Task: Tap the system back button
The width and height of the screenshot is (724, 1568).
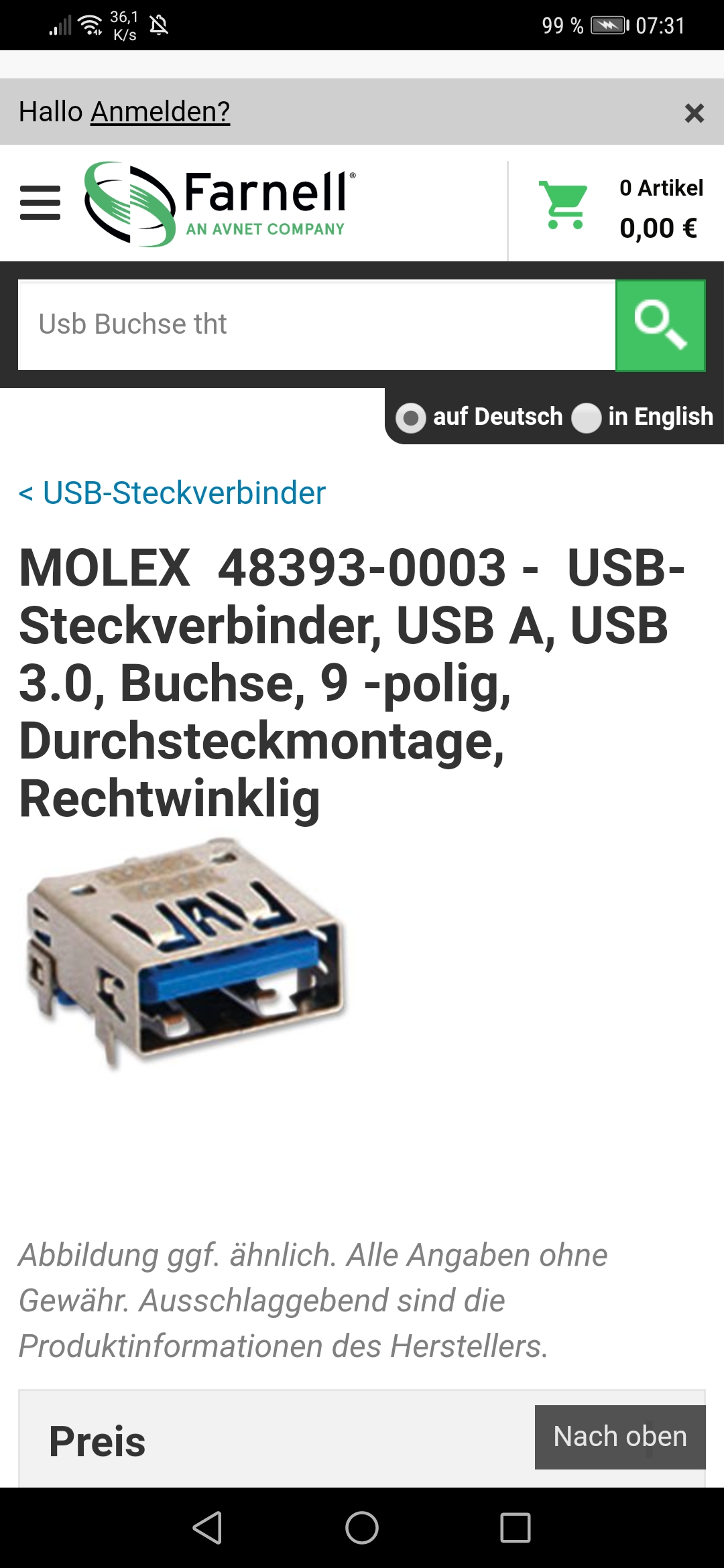Action: click(207, 1528)
